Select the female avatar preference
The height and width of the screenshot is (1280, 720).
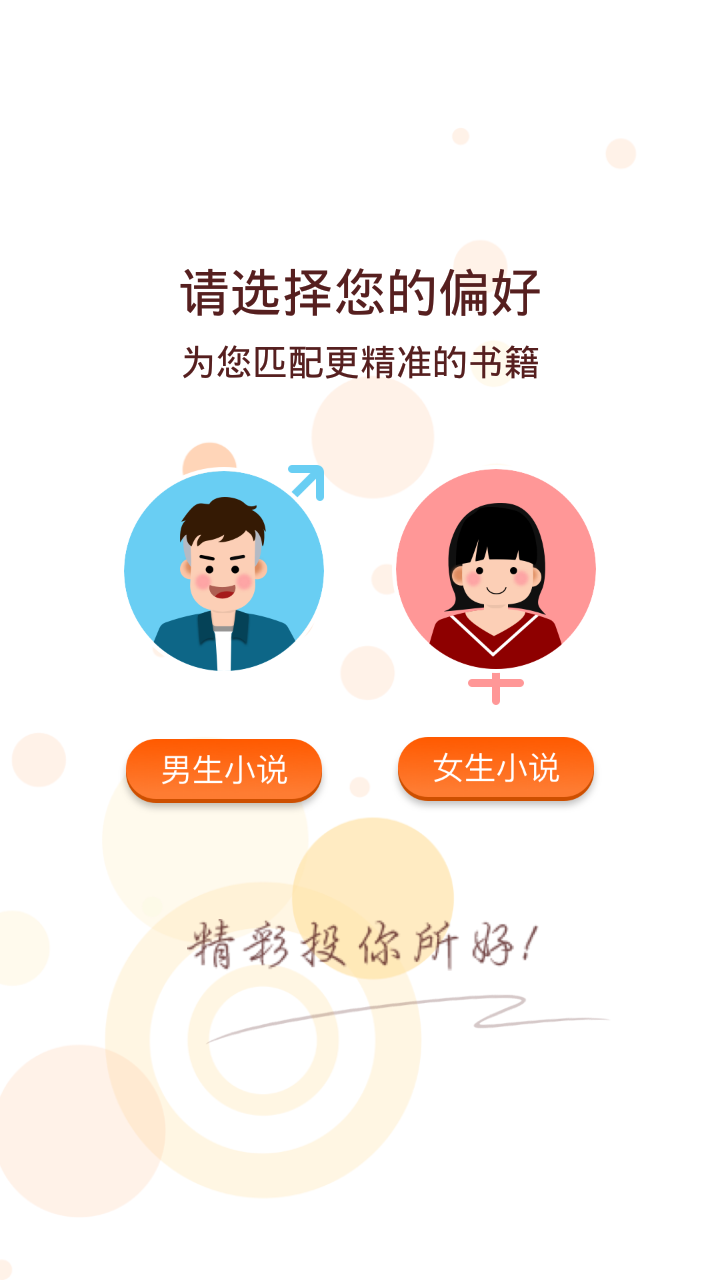click(x=496, y=570)
